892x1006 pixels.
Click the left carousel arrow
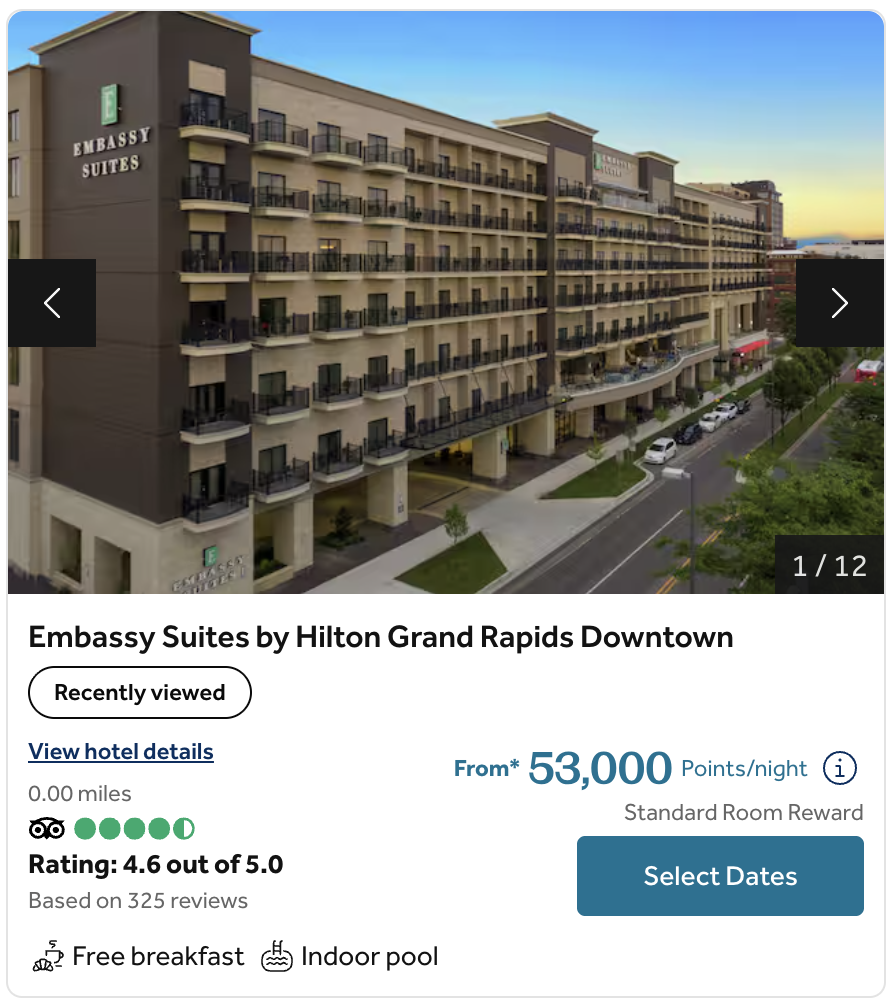coord(51,302)
